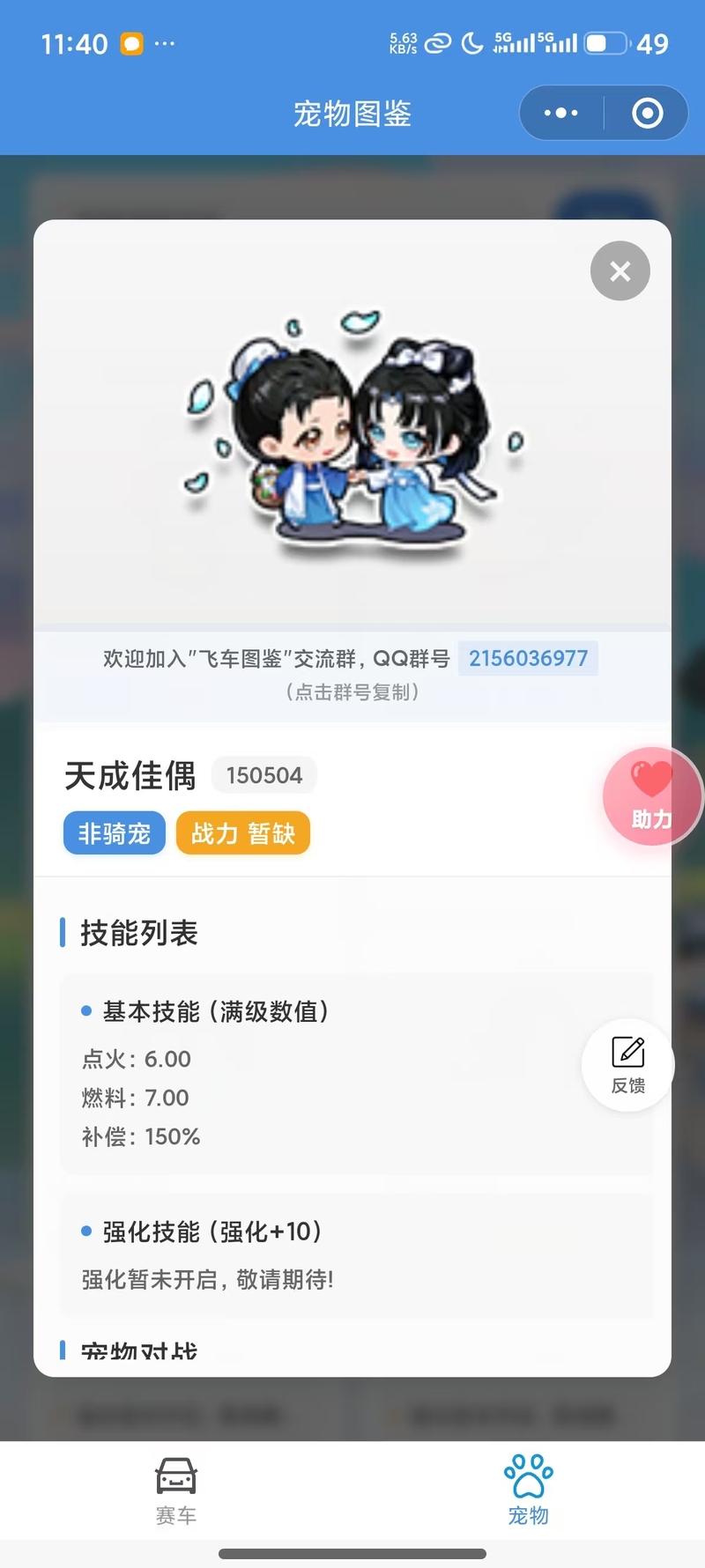Viewport: 705px width, 1568px height.
Task: Tap the 助力 heart button
Action: (x=651, y=795)
